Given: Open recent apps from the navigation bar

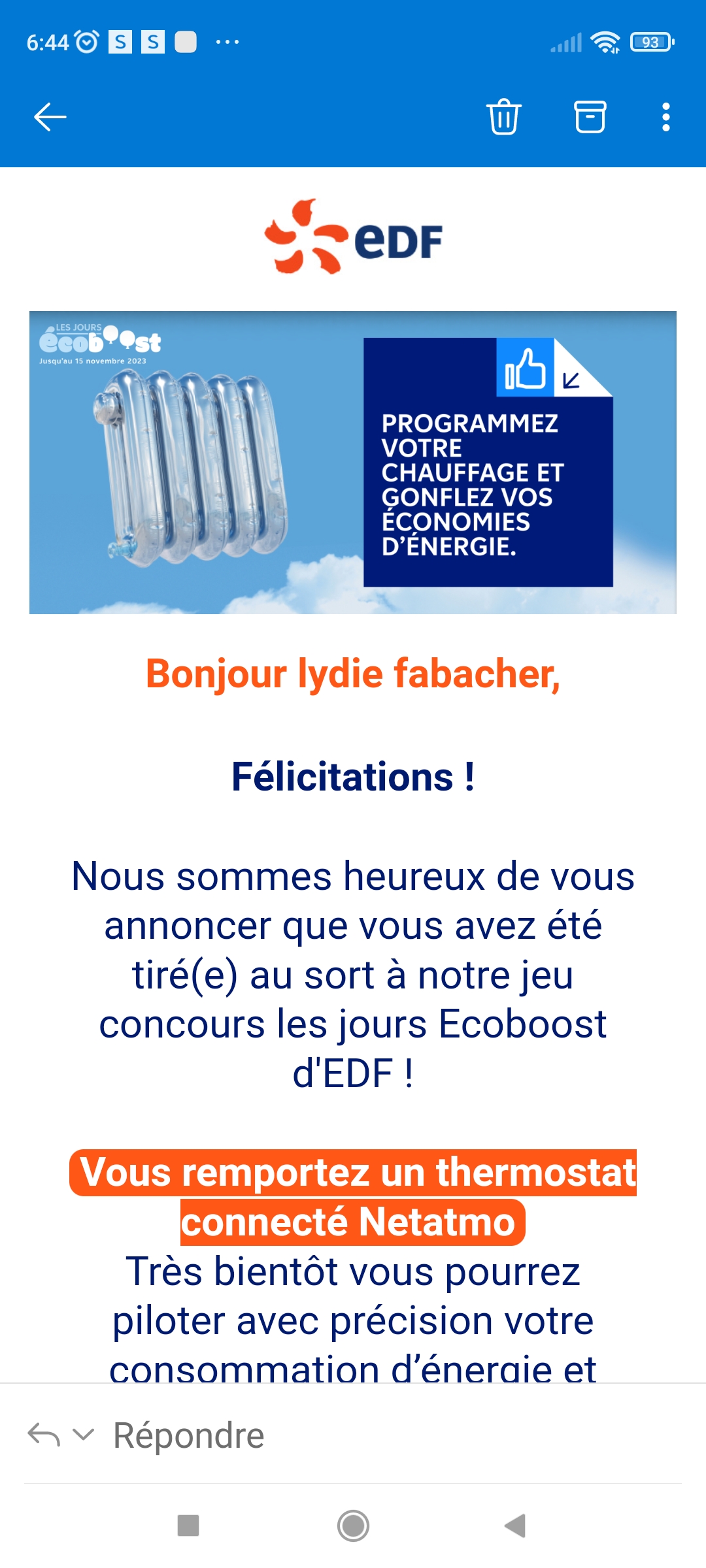Looking at the screenshot, I should point(188,1526).
